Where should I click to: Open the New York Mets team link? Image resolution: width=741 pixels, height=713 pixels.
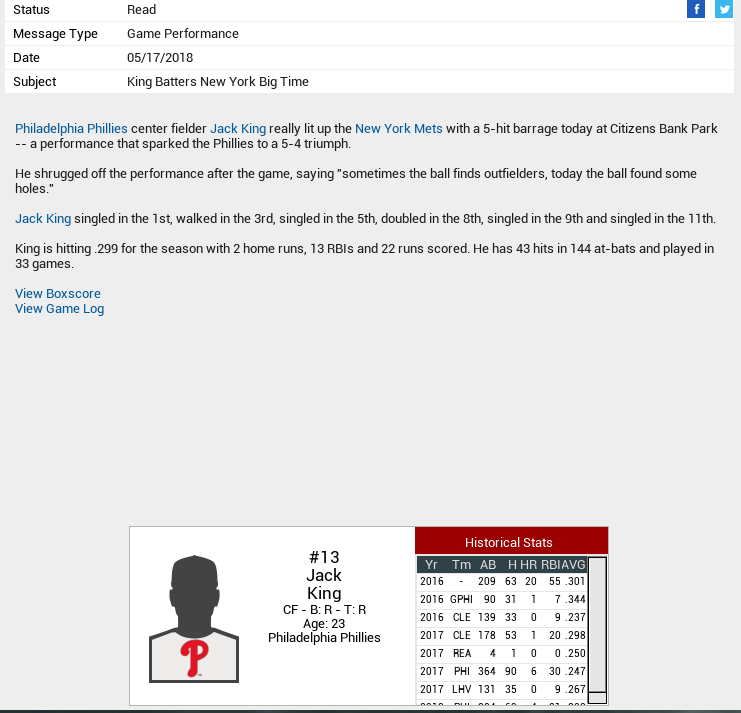[398, 129]
